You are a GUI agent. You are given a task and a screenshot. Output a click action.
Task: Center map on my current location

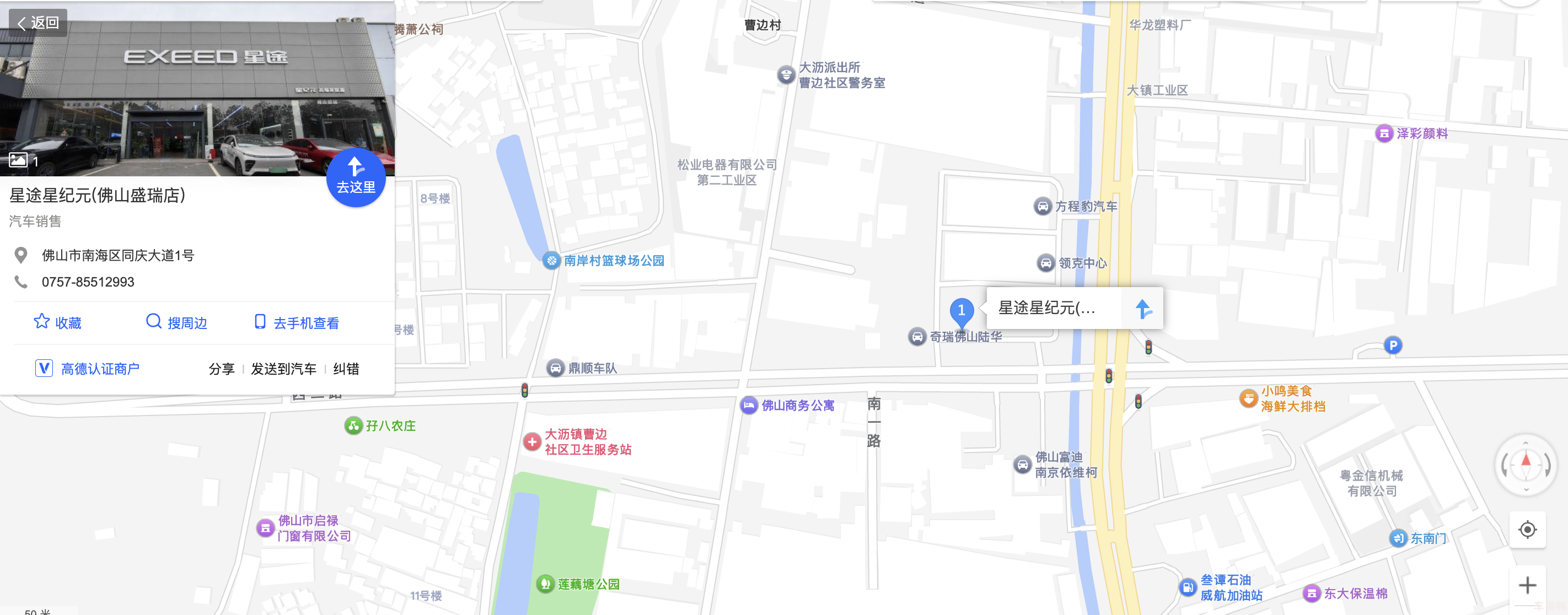tap(1527, 530)
